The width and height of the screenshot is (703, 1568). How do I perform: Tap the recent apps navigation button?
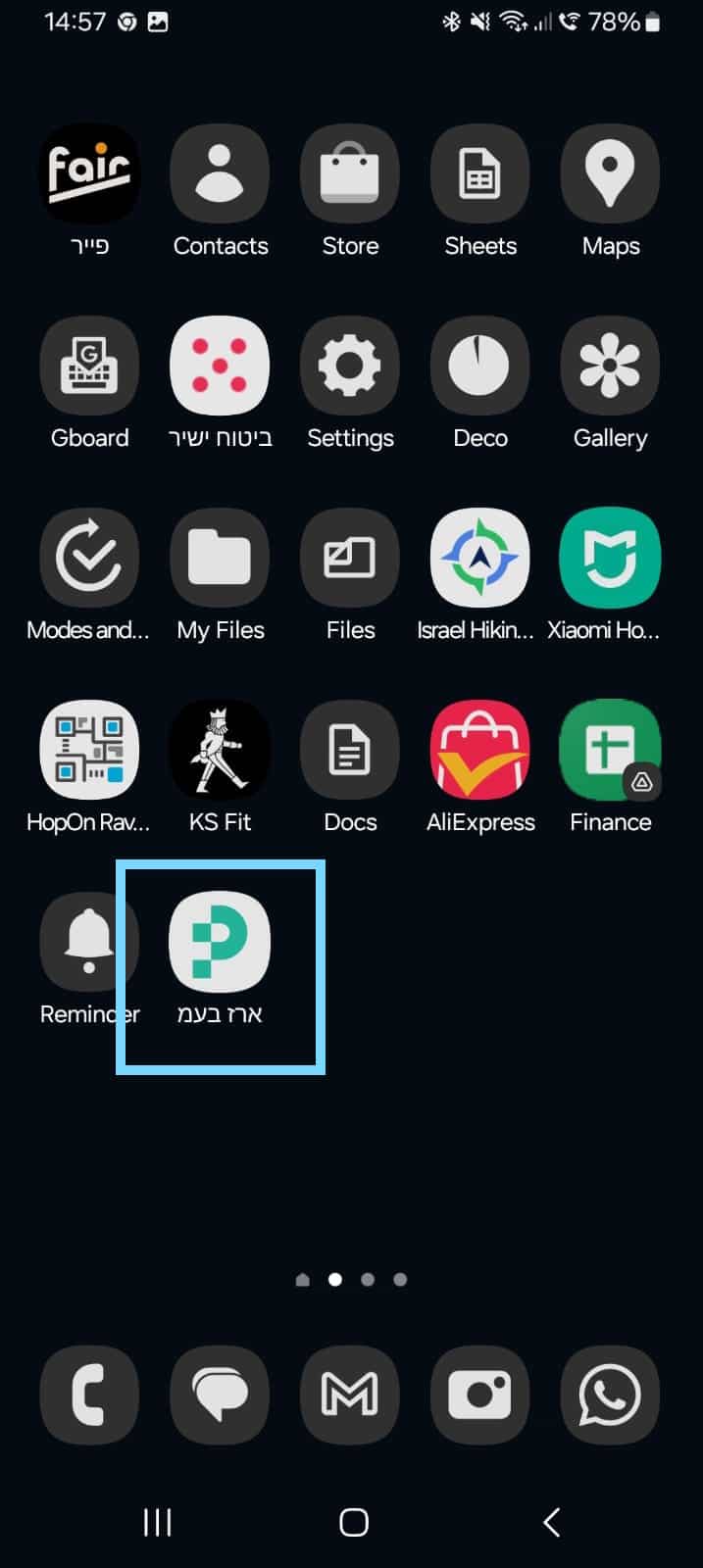[157, 1522]
